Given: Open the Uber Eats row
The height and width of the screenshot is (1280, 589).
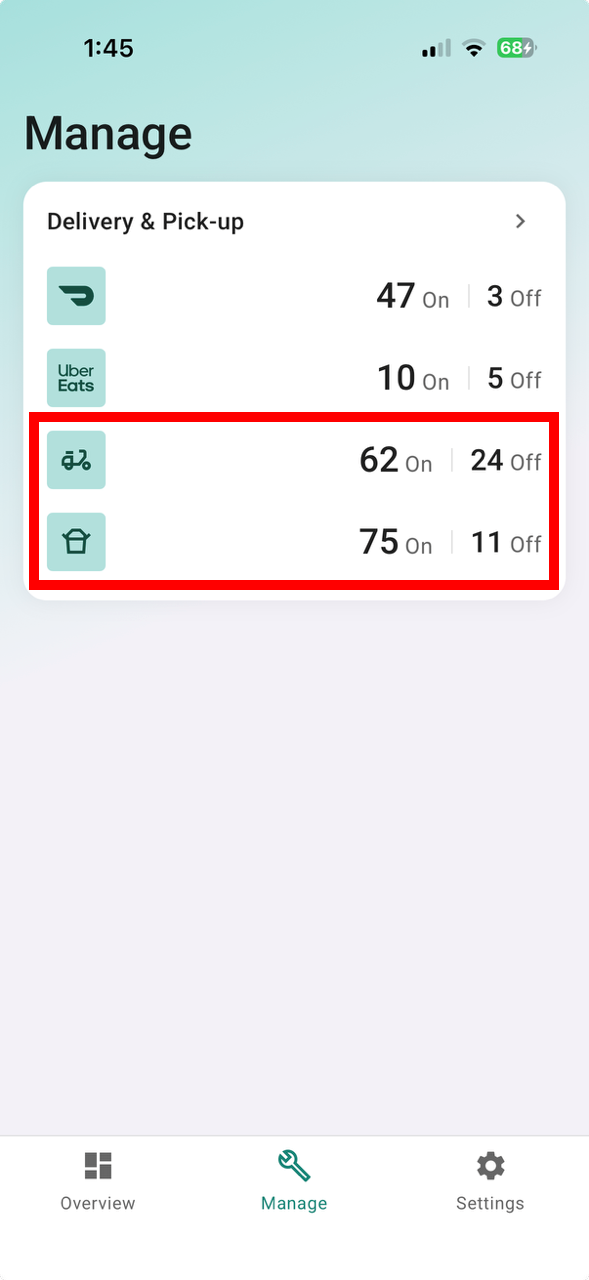Looking at the screenshot, I should (294, 378).
